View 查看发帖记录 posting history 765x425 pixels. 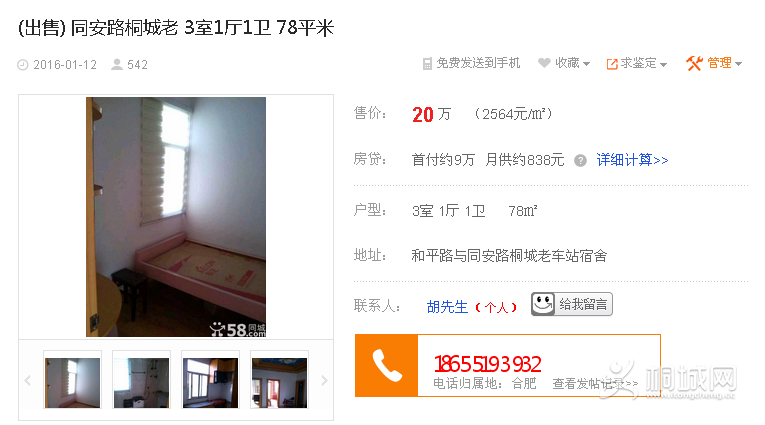[594, 383]
